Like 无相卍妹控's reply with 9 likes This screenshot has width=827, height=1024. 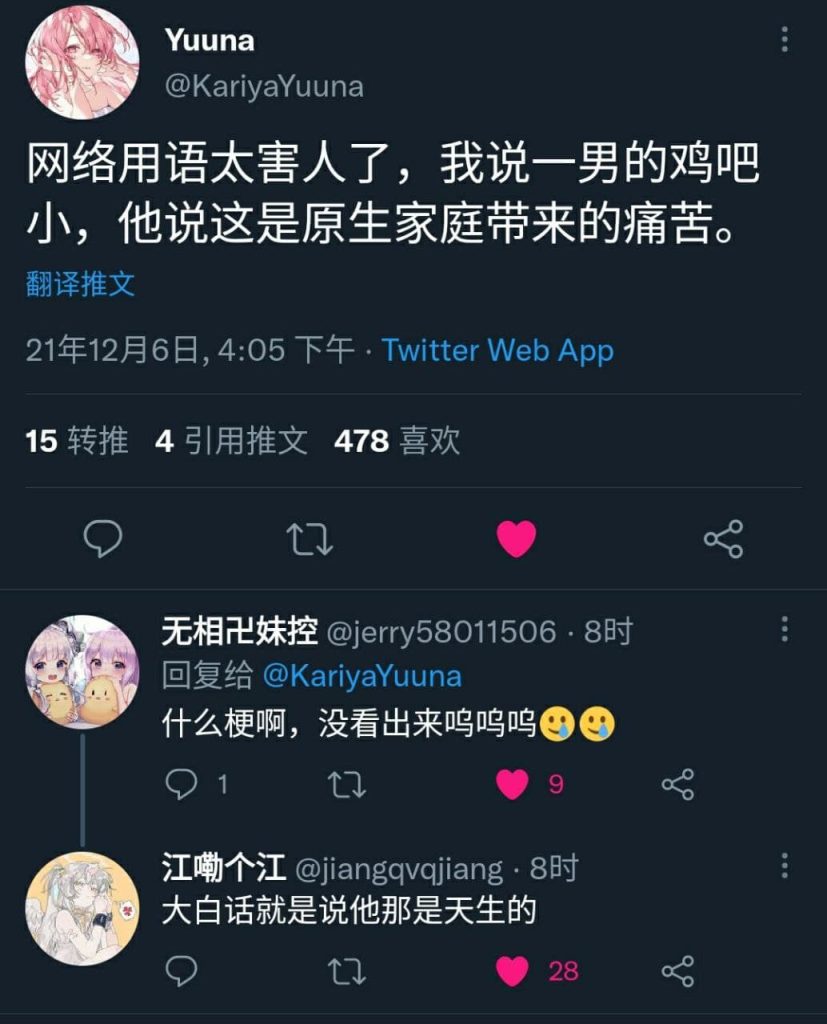(512, 785)
